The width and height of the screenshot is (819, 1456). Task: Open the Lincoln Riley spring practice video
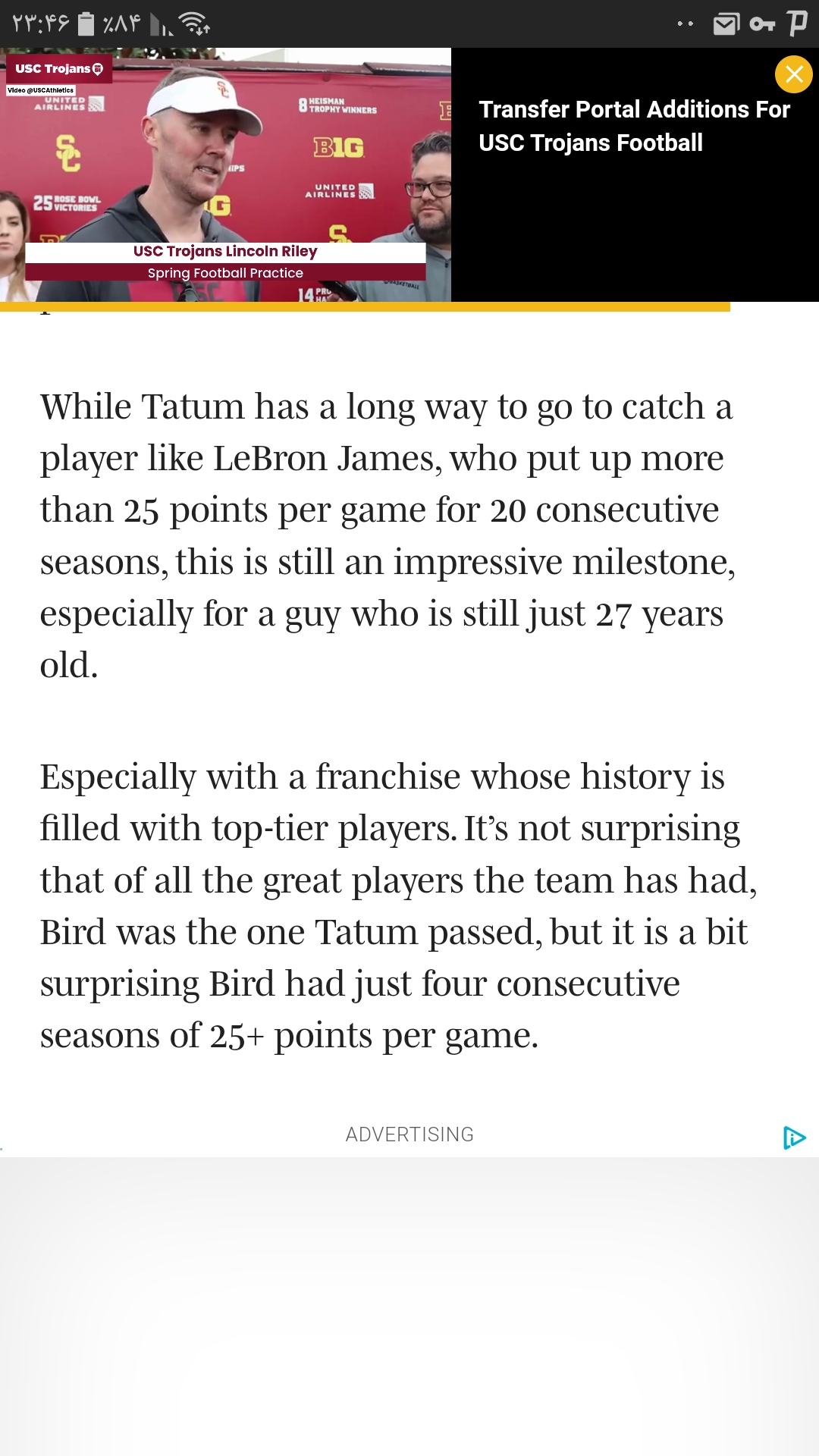pos(225,174)
